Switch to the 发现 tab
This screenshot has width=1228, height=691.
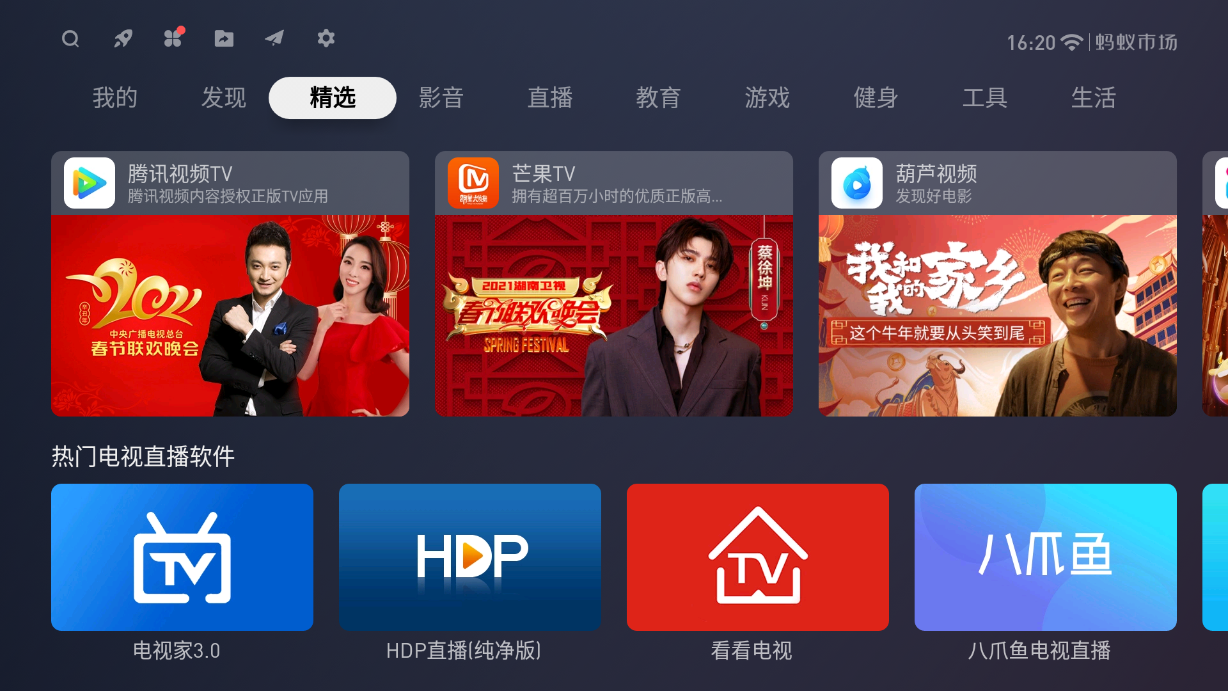click(x=223, y=98)
